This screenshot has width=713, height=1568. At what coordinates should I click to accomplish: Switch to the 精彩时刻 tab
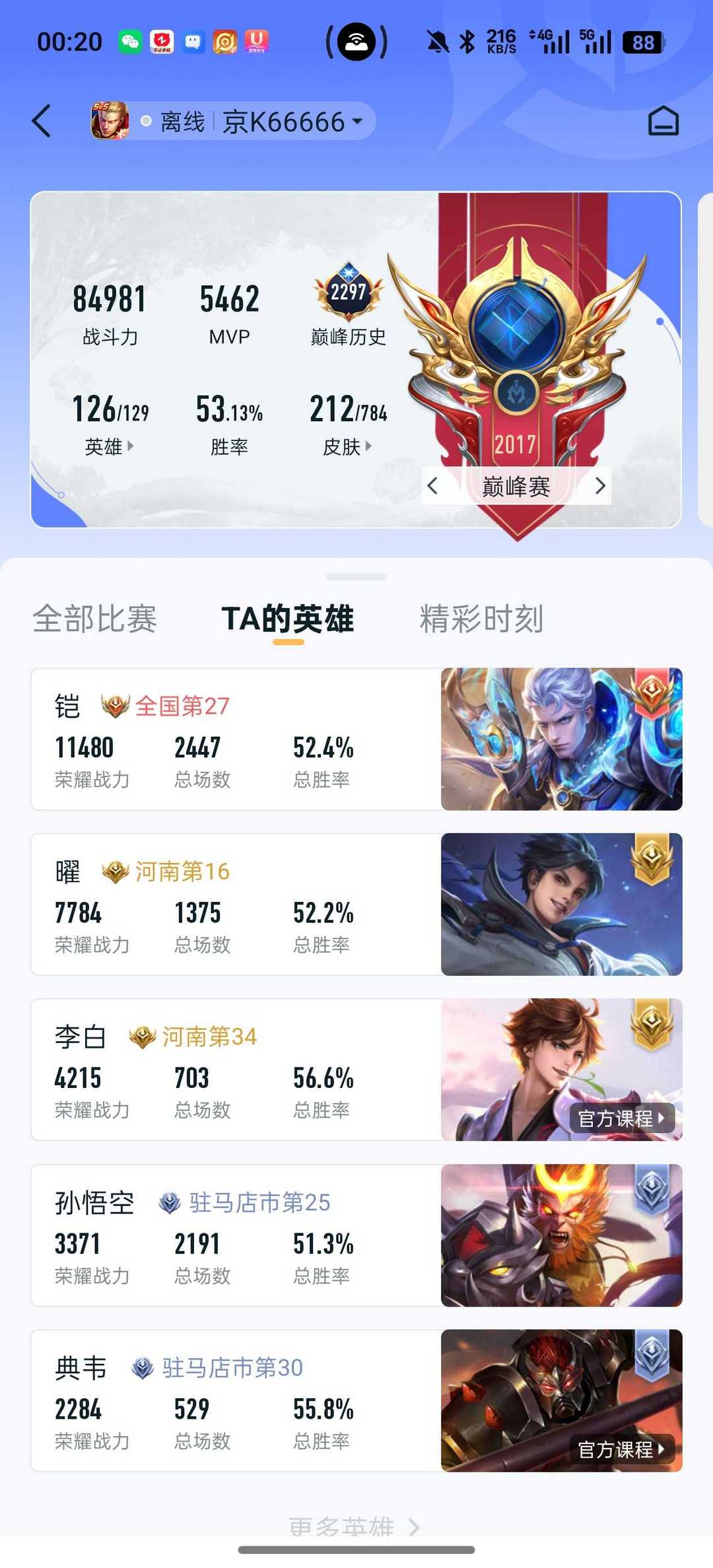pyautogui.click(x=481, y=619)
